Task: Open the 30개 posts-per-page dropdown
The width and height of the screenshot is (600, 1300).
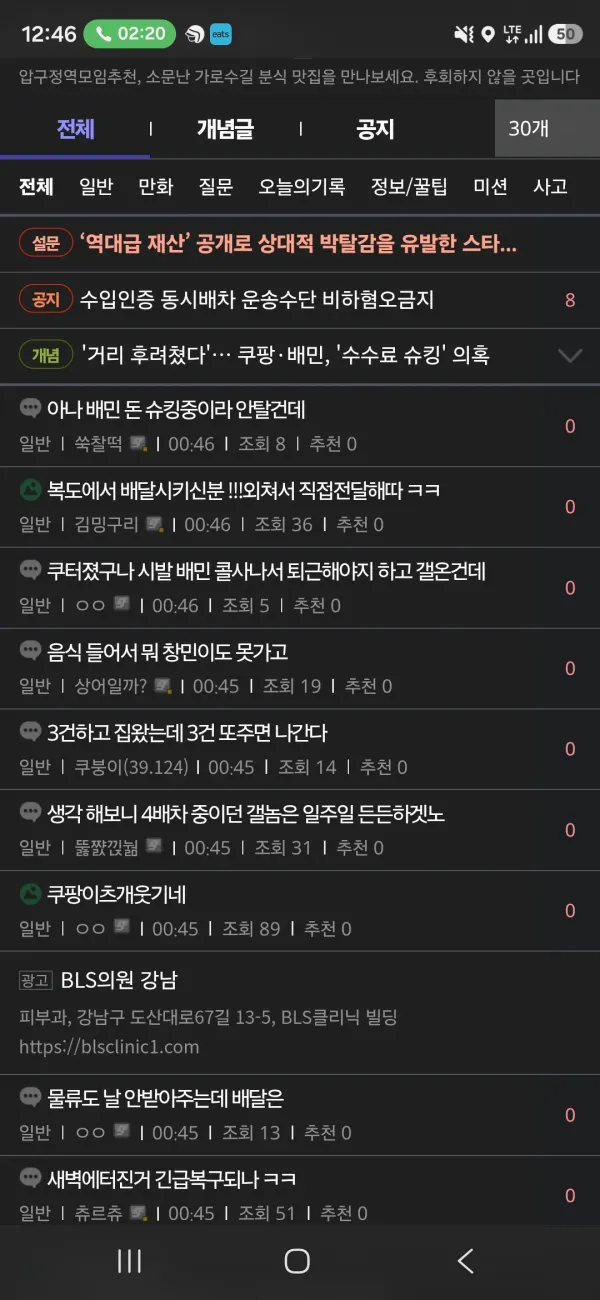Action: click(547, 128)
